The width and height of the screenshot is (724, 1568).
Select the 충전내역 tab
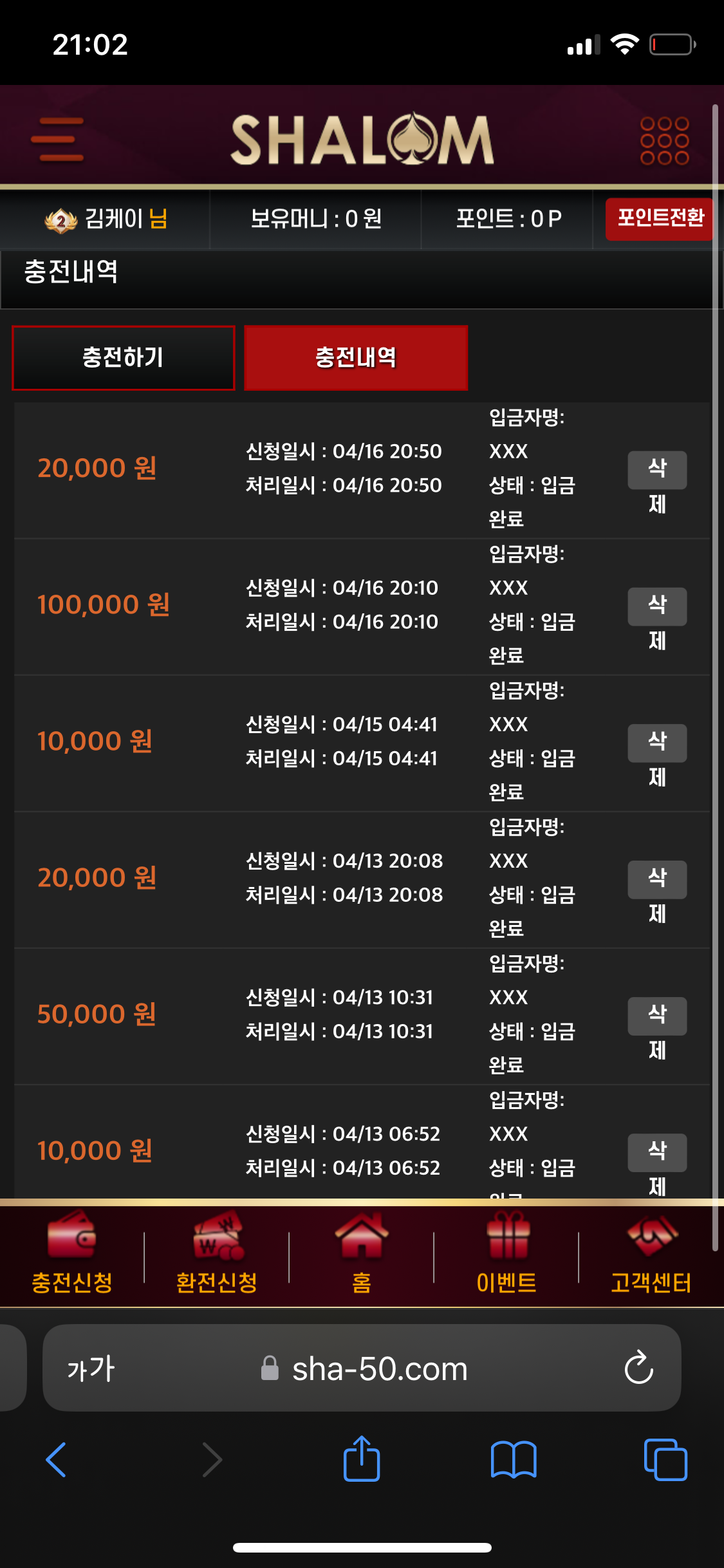pos(356,358)
